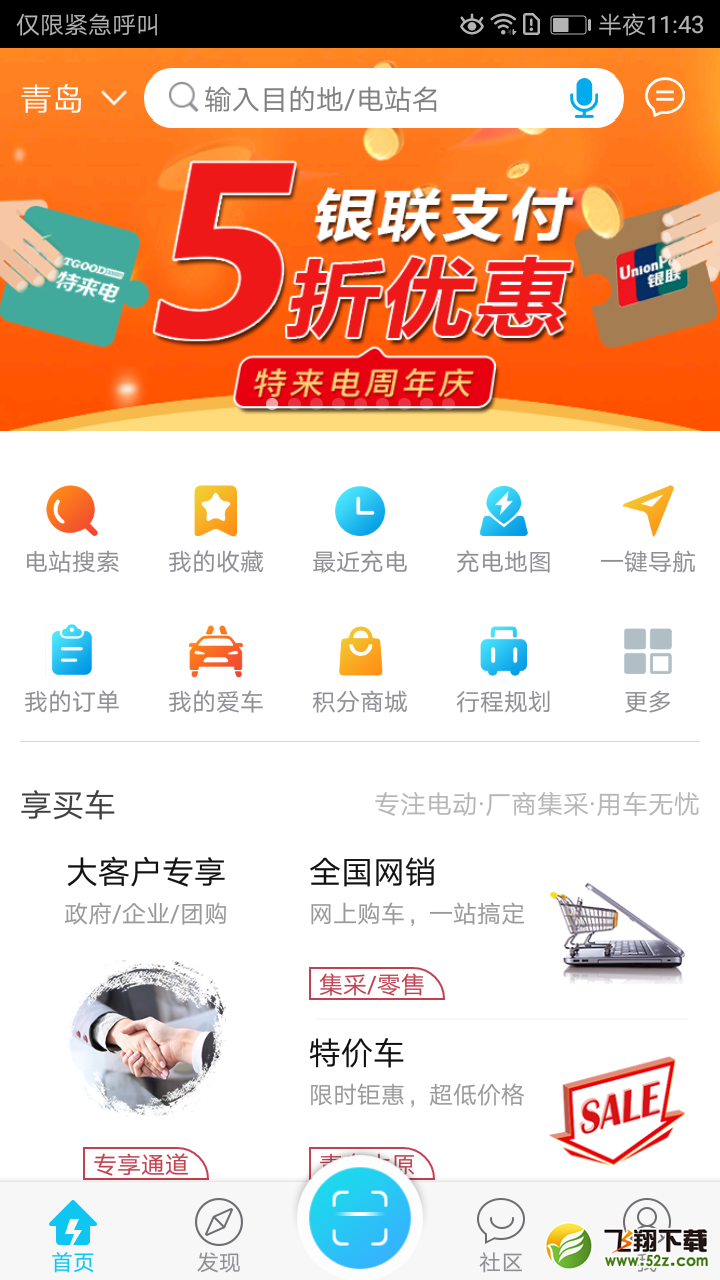720x1280 pixels.
Task: Open the 充电地图
Action: pyautogui.click(x=504, y=530)
